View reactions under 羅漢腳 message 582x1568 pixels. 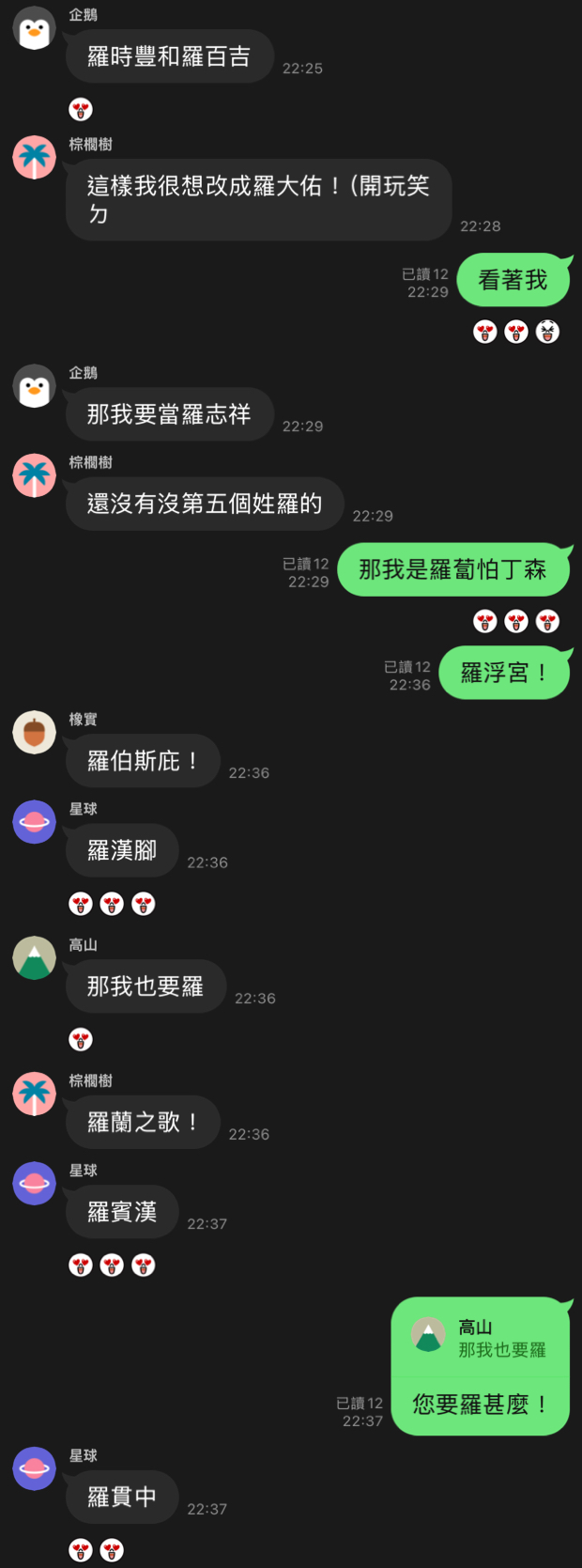coord(112,904)
